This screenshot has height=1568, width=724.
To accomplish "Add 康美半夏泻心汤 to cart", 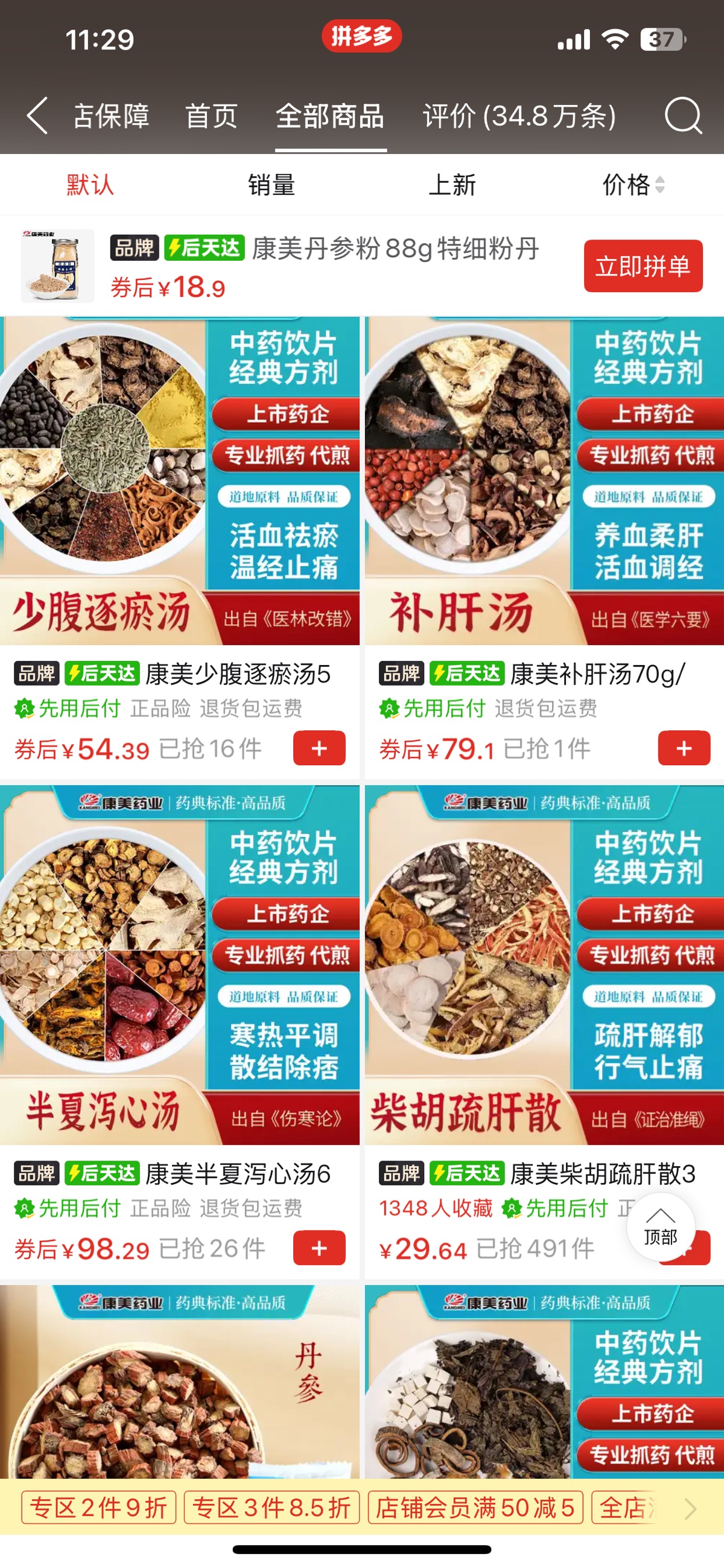I will (x=319, y=1248).
